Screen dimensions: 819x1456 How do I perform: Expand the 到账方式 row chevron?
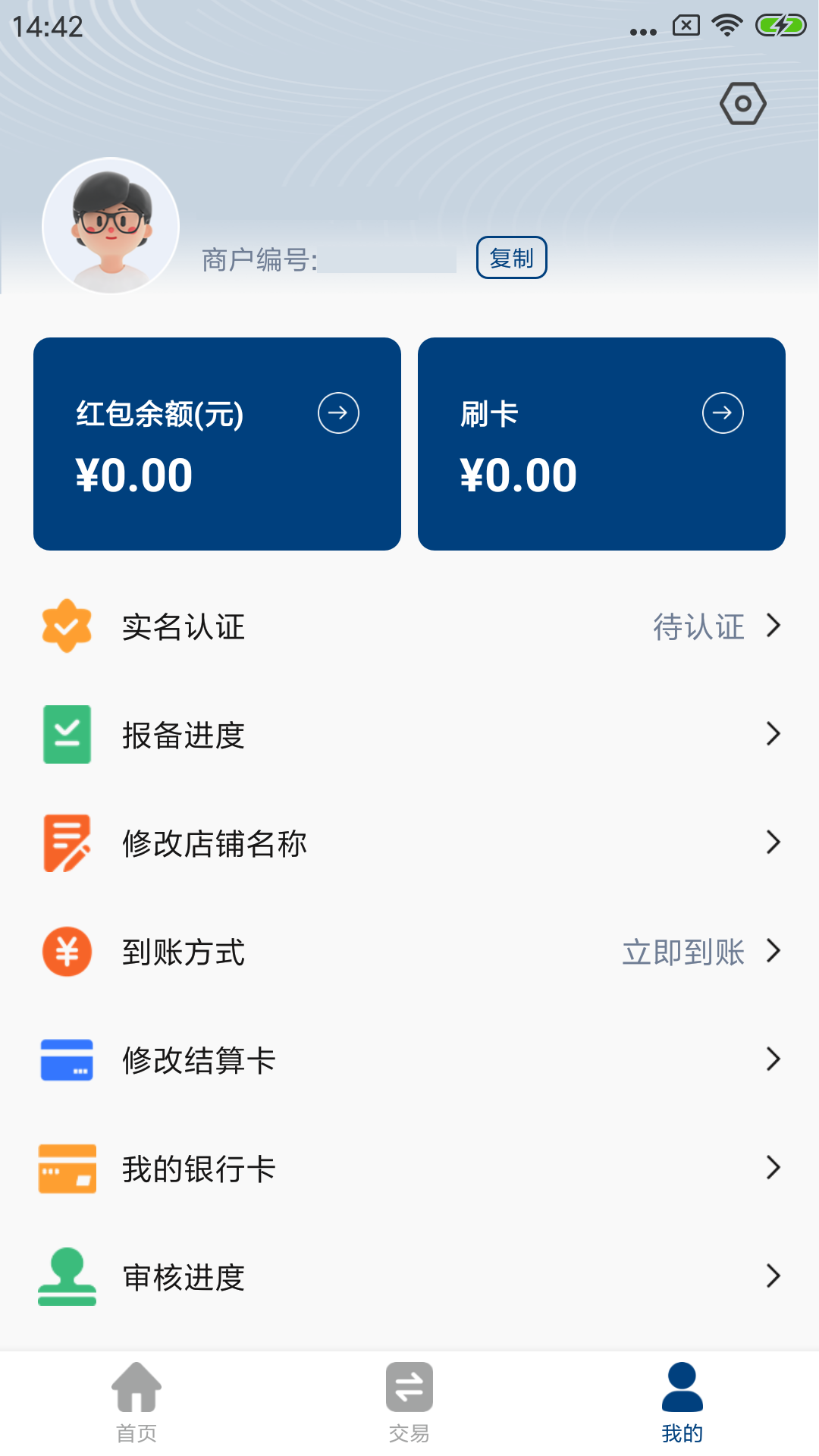coord(774,952)
